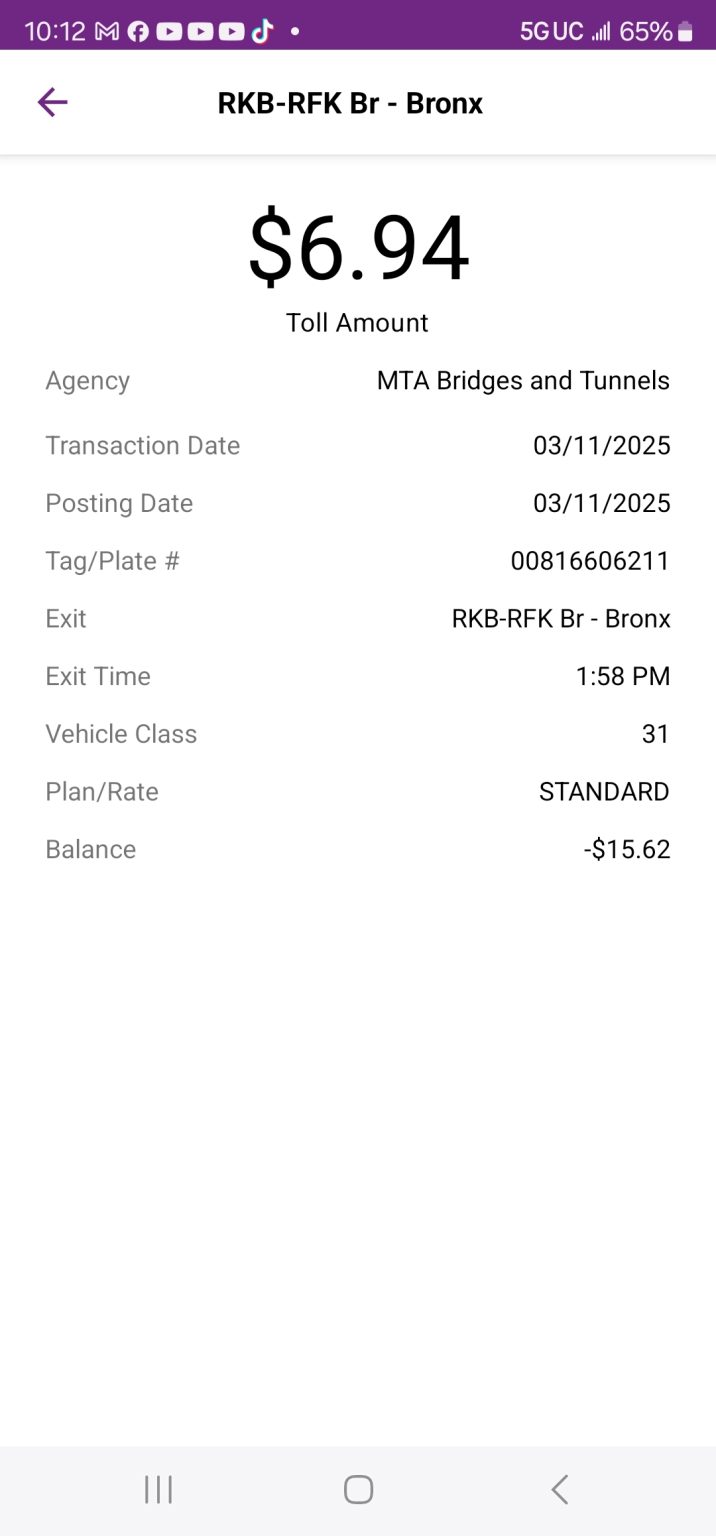
Task: Tap the system back button
Action: click(559, 1489)
